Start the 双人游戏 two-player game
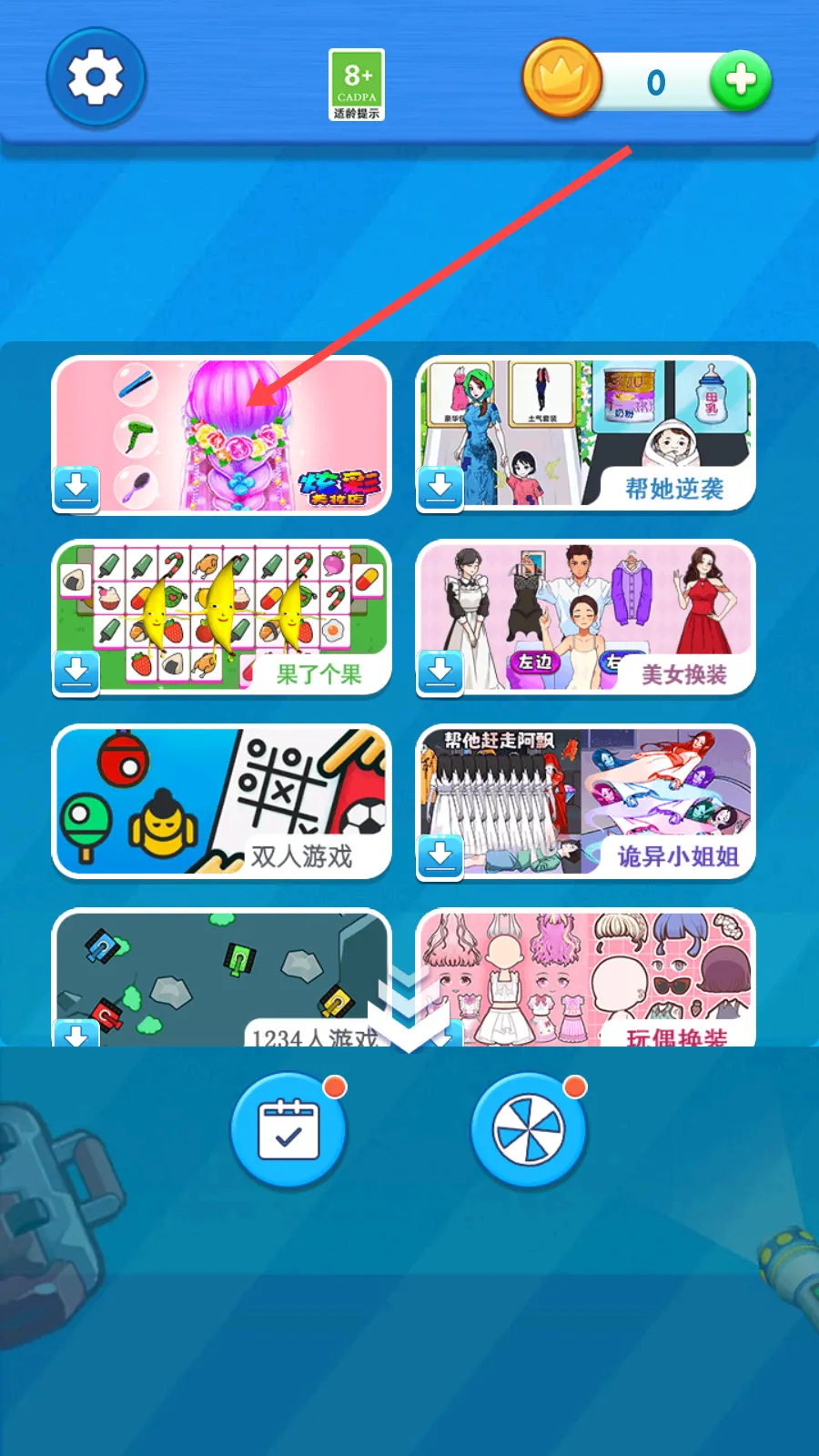Screen dimensions: 819x1456 (222, 803)
